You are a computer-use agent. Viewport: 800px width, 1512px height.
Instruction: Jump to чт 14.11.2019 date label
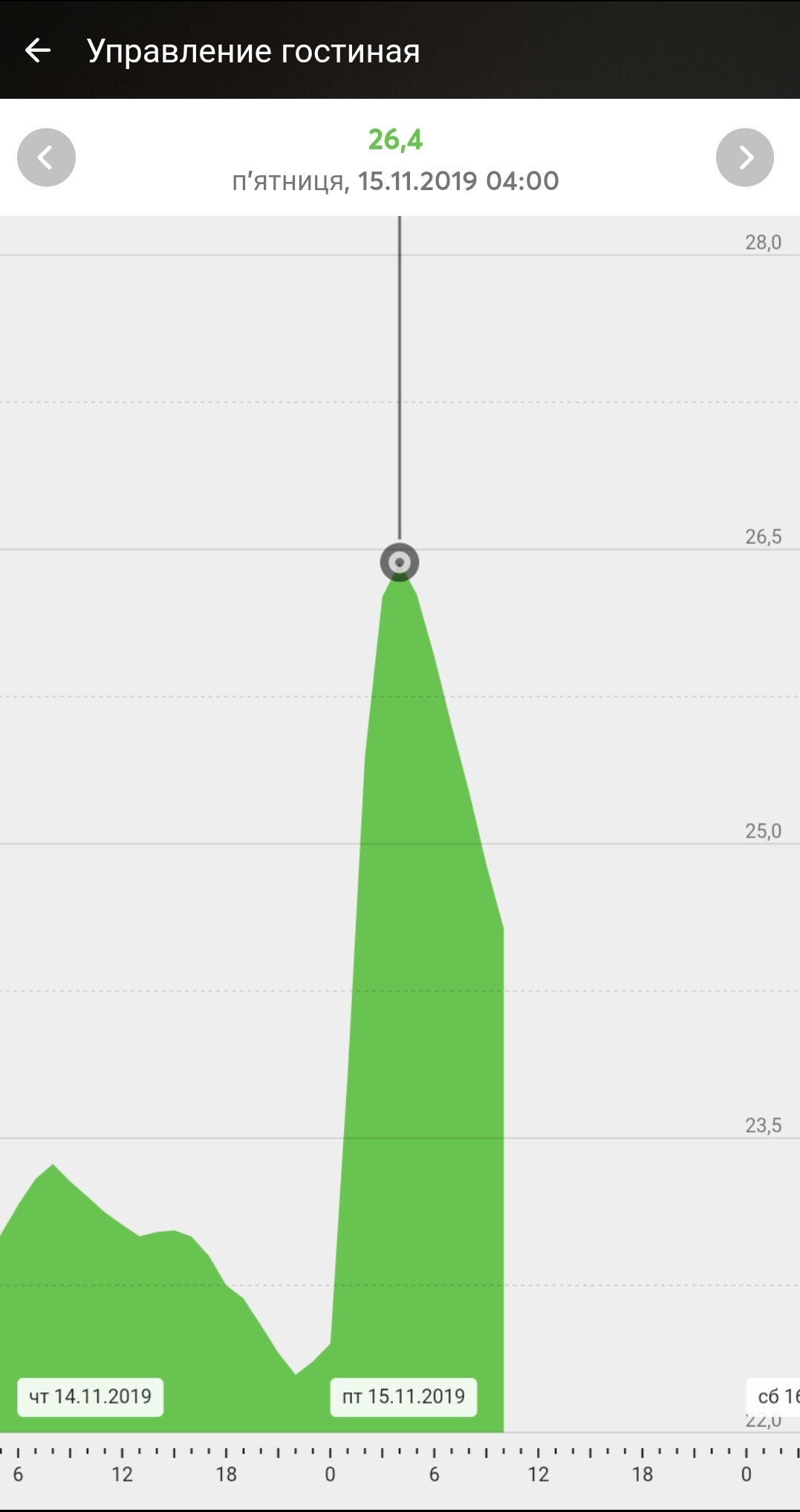[90, 1396]
